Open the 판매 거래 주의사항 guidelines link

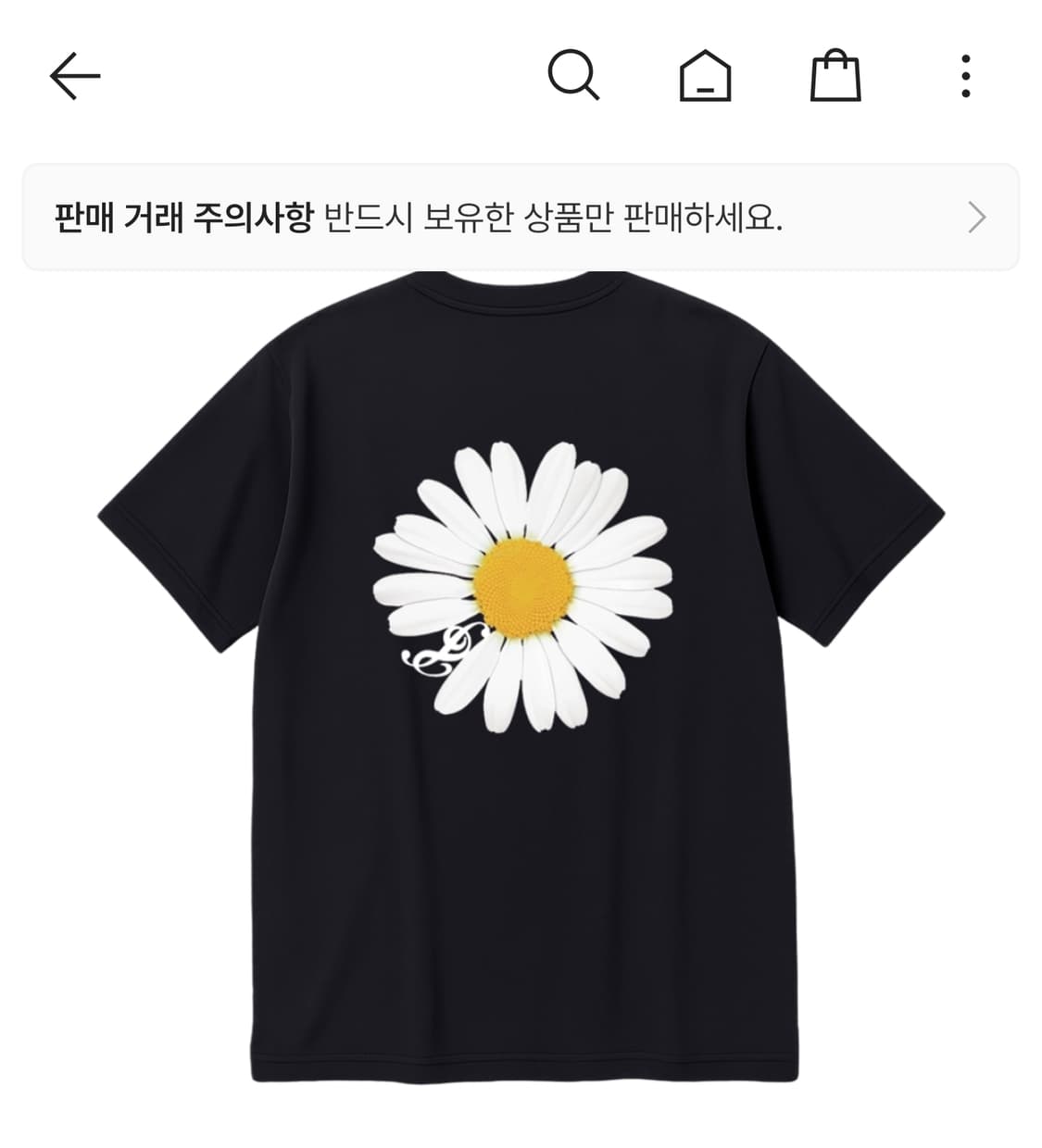[185, 216]
